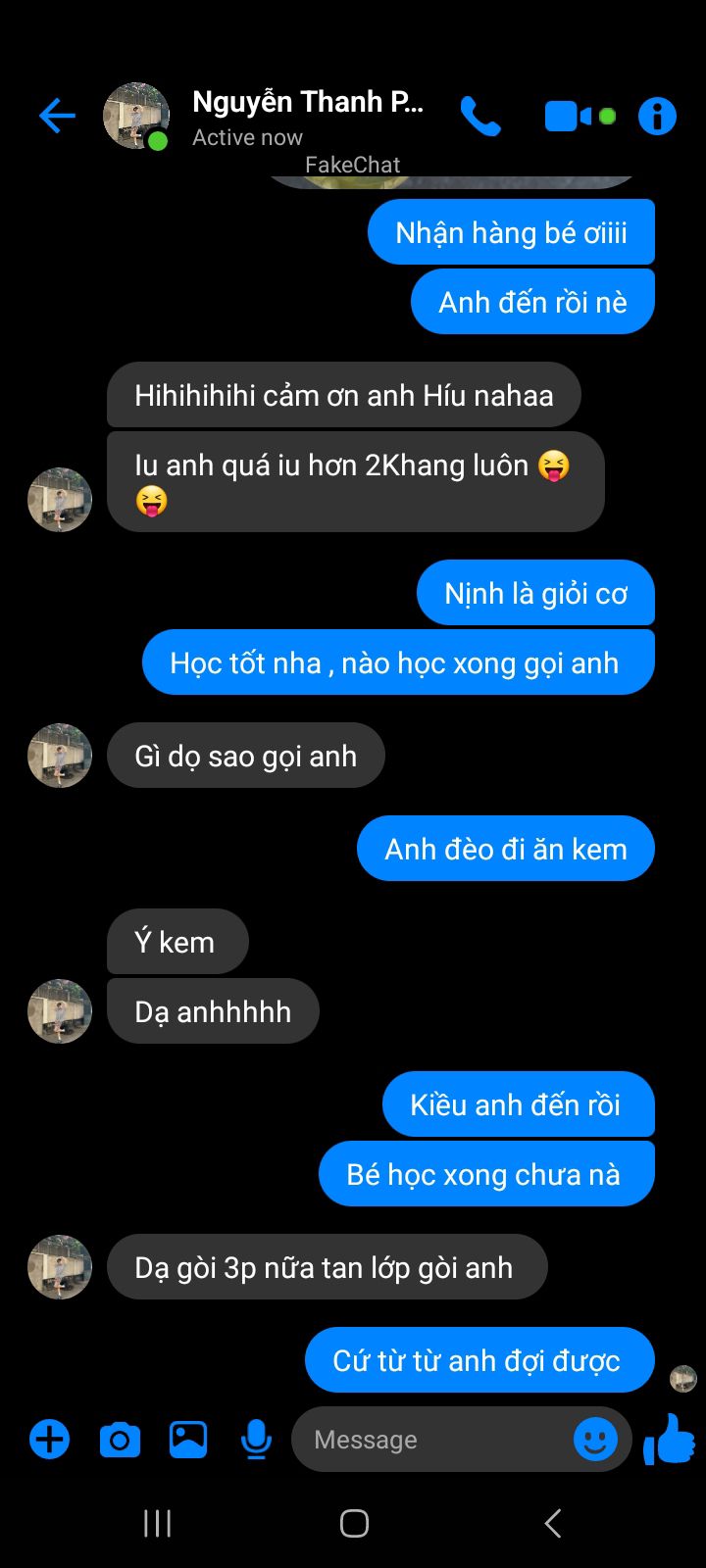Viewport: 706px width, 1568px height.
Task: Focus the Message text field
Action: point(431,1440)
